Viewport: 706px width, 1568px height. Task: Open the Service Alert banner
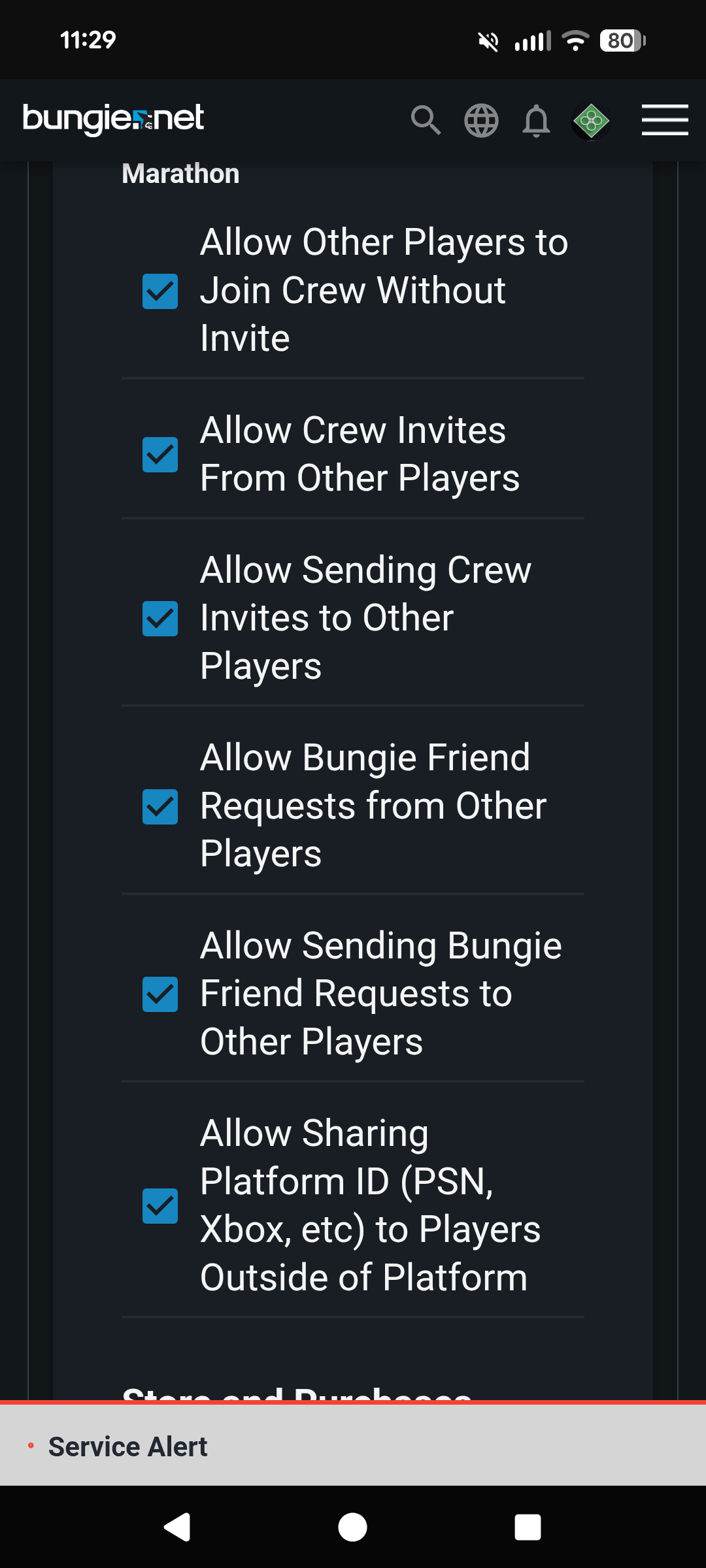pyautogui.click(x=128, y=1446)
